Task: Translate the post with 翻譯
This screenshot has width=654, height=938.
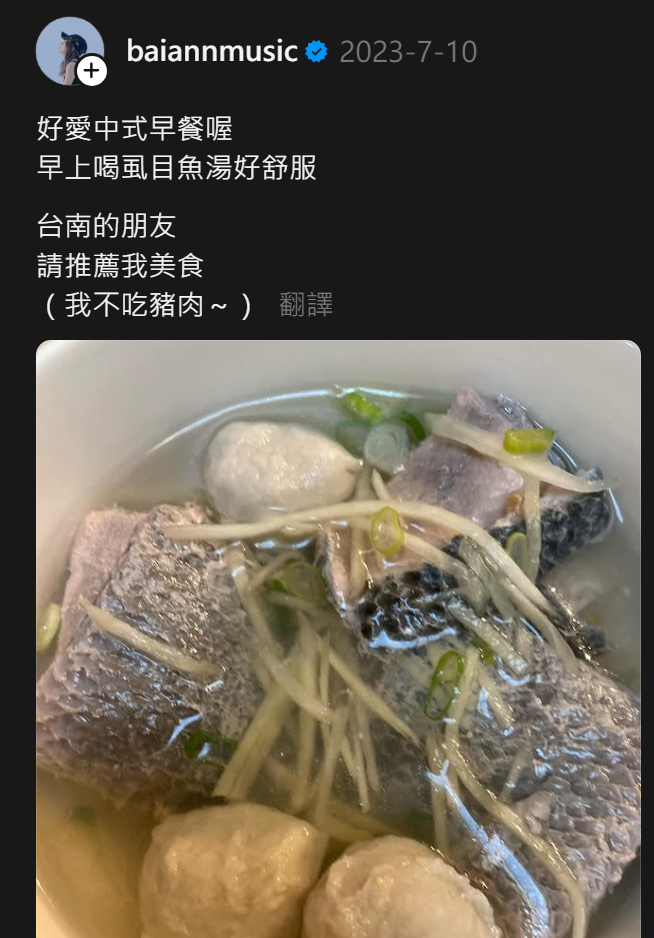Action: 306,305
